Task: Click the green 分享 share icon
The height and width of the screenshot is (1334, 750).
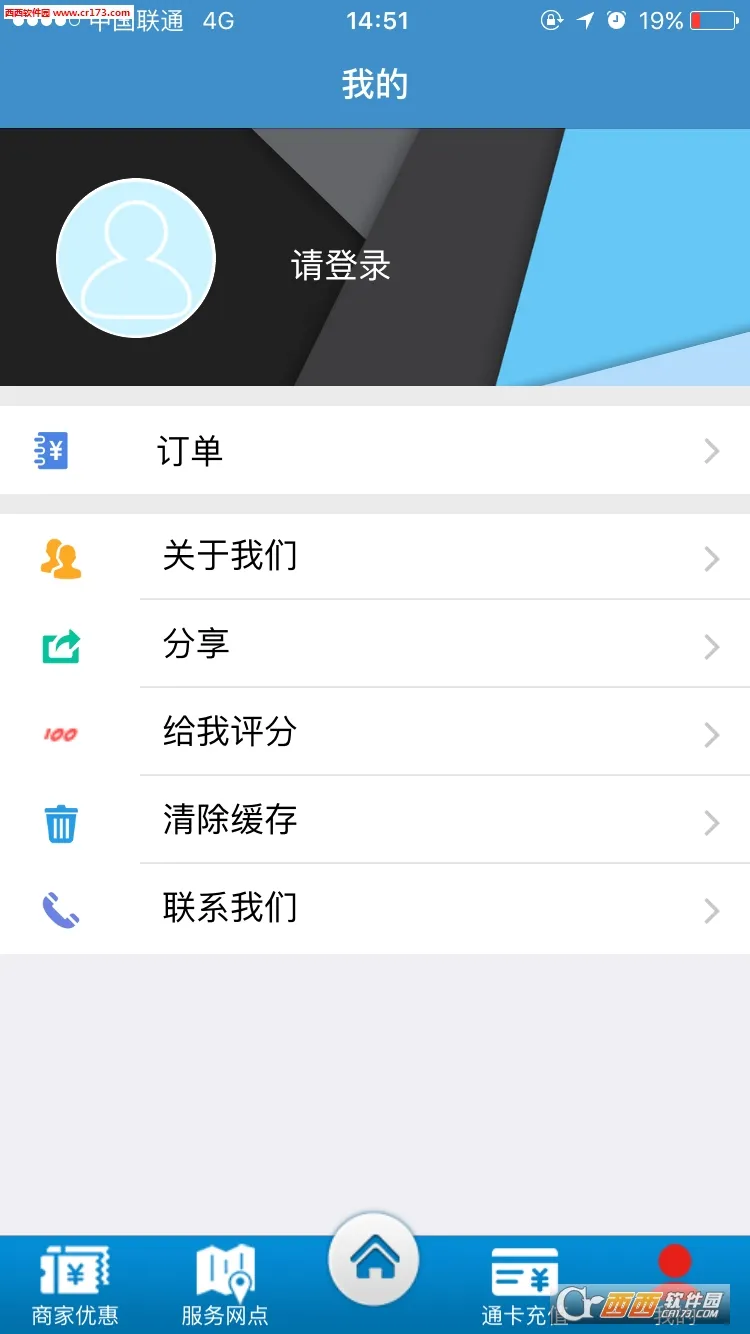Action: pyautogui.click(x=58, y=645)
